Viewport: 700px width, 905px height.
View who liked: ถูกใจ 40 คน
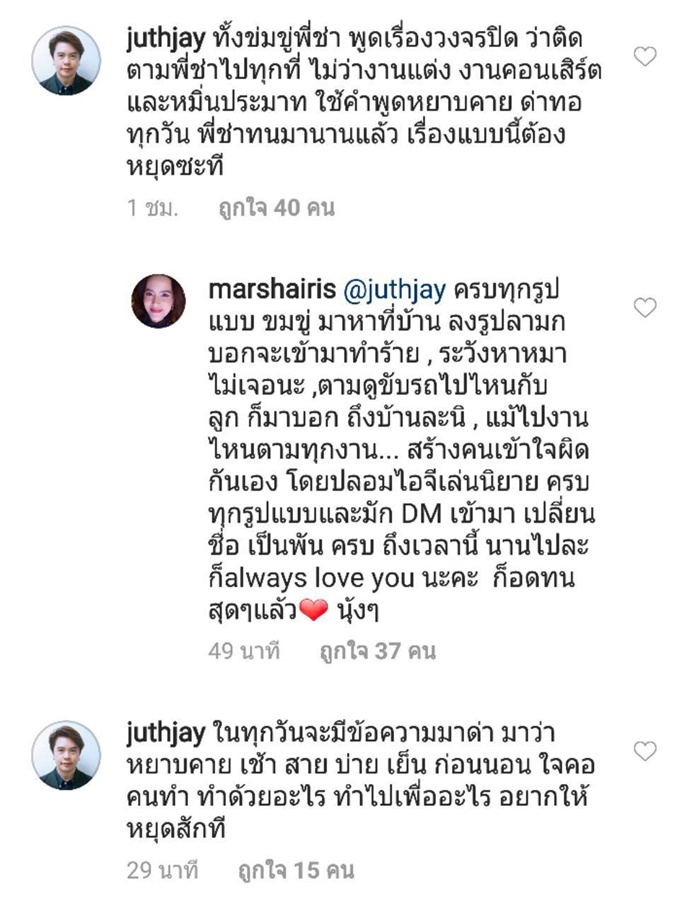(x=275, y=209)
